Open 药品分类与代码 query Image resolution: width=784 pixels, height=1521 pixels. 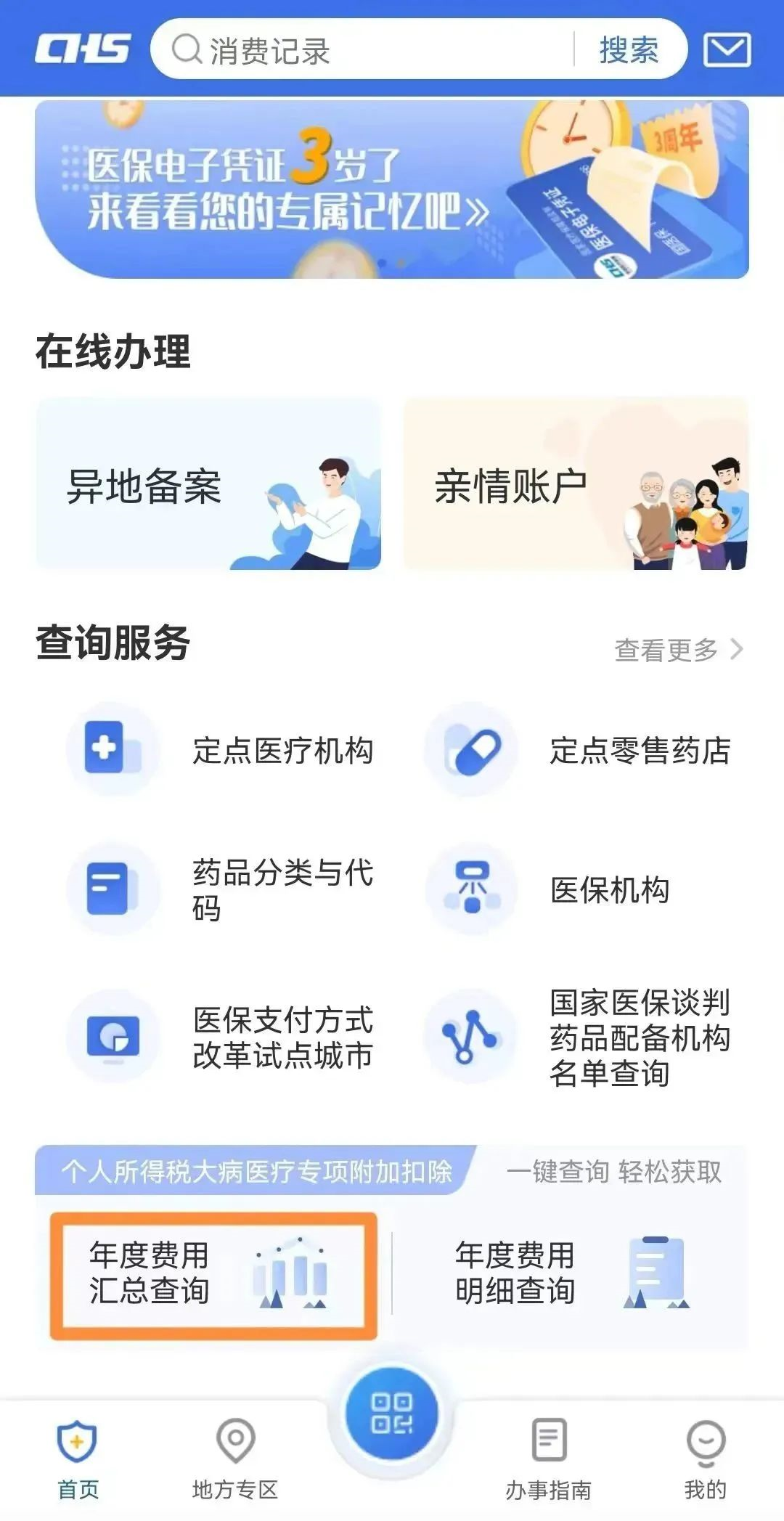click(221, 889)
